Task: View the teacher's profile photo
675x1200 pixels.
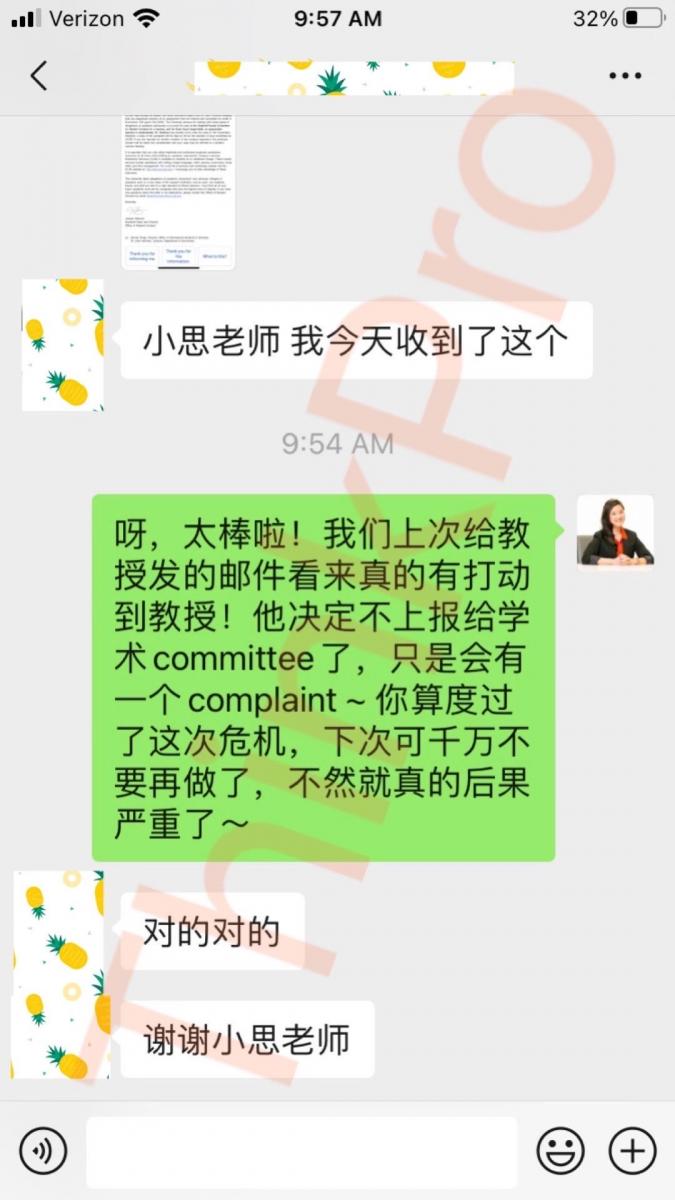Action: tap(615, 532)
